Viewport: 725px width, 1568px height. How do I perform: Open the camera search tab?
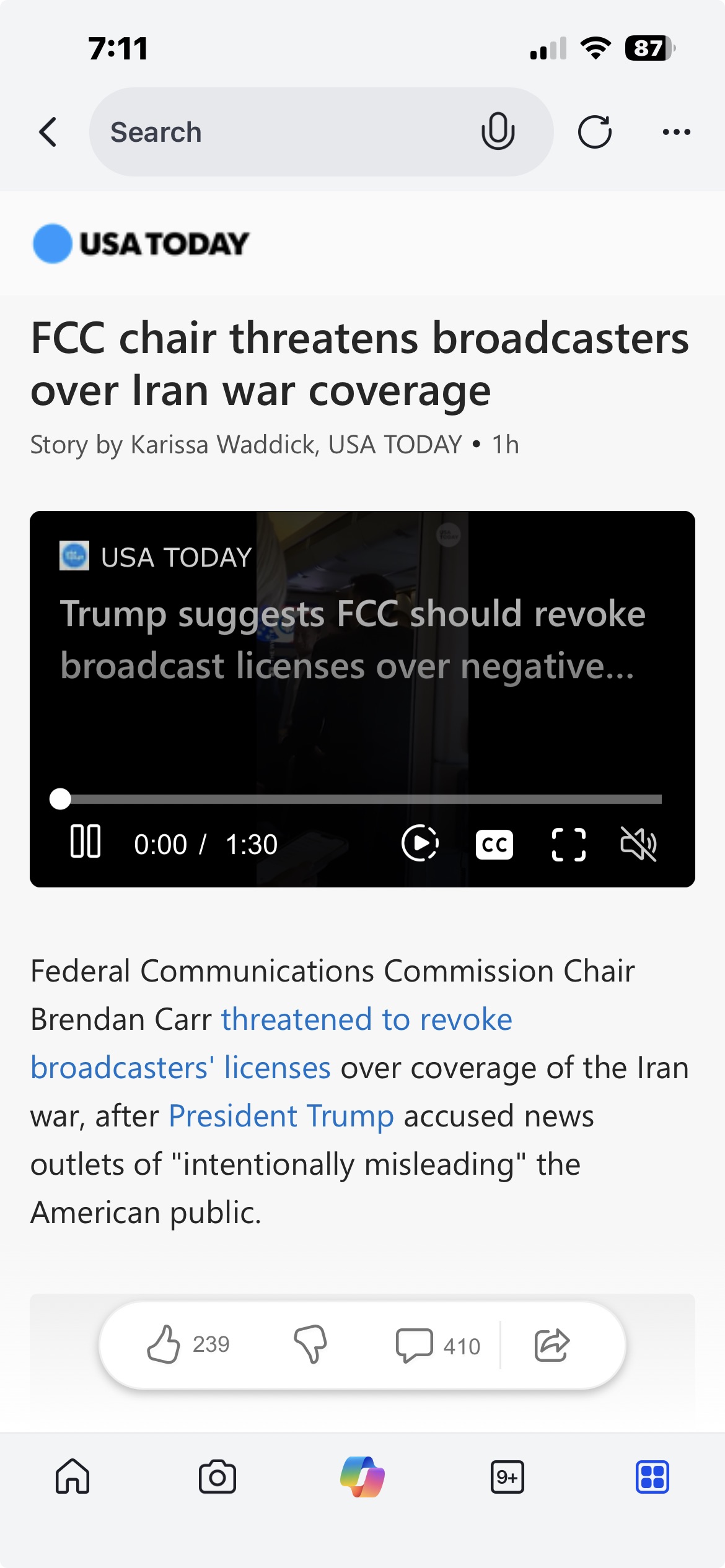click(x=217, y=1477)
